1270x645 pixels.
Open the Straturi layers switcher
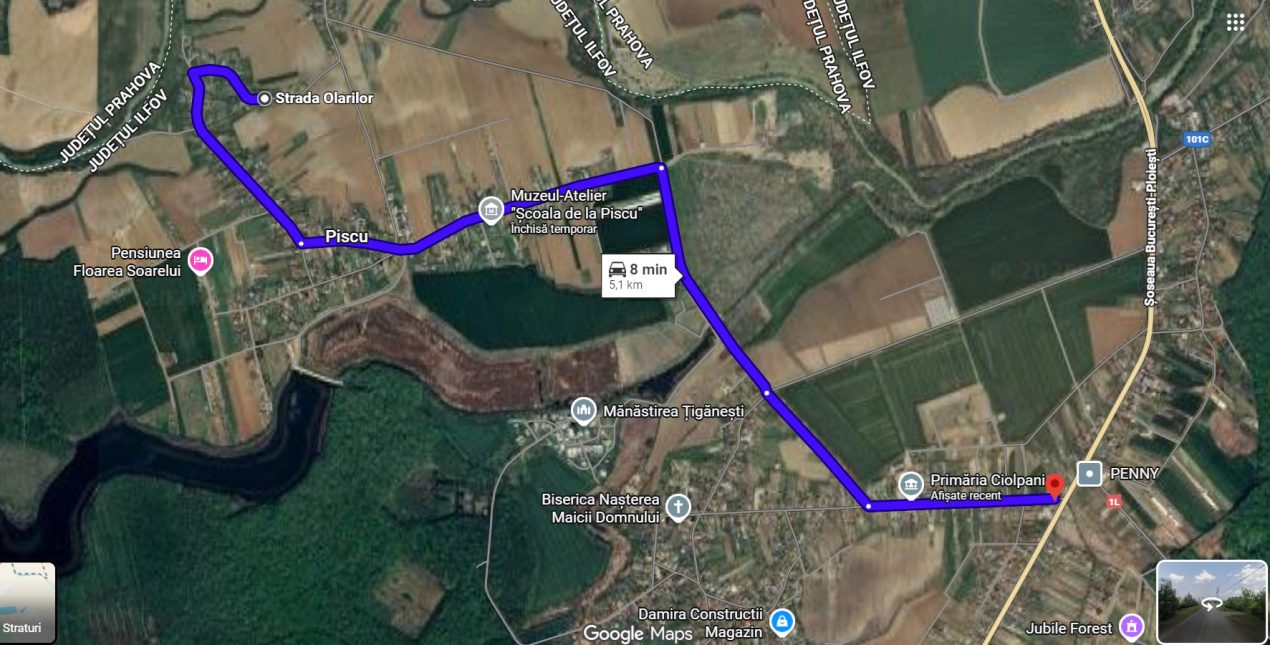(27, 602)
